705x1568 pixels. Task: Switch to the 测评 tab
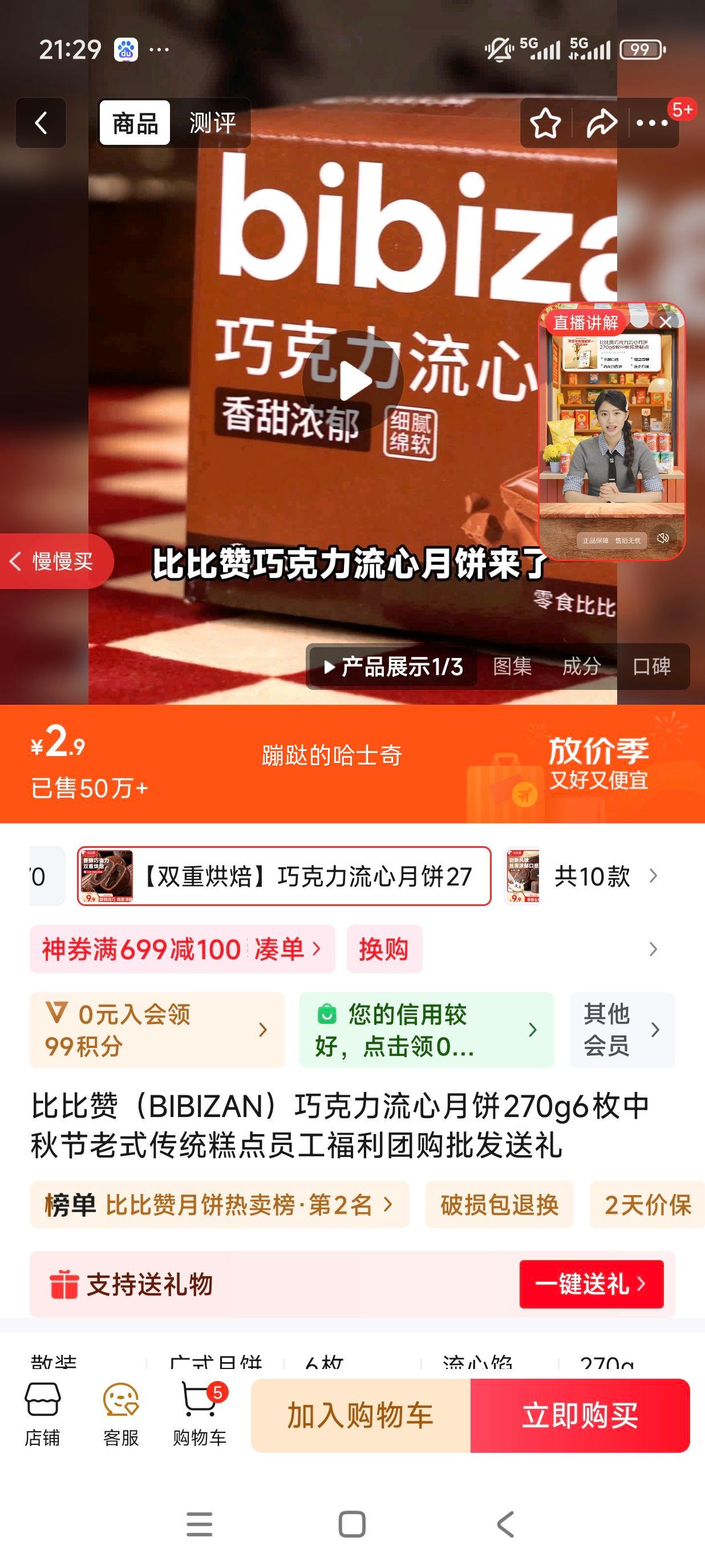(x=212, y=123)
